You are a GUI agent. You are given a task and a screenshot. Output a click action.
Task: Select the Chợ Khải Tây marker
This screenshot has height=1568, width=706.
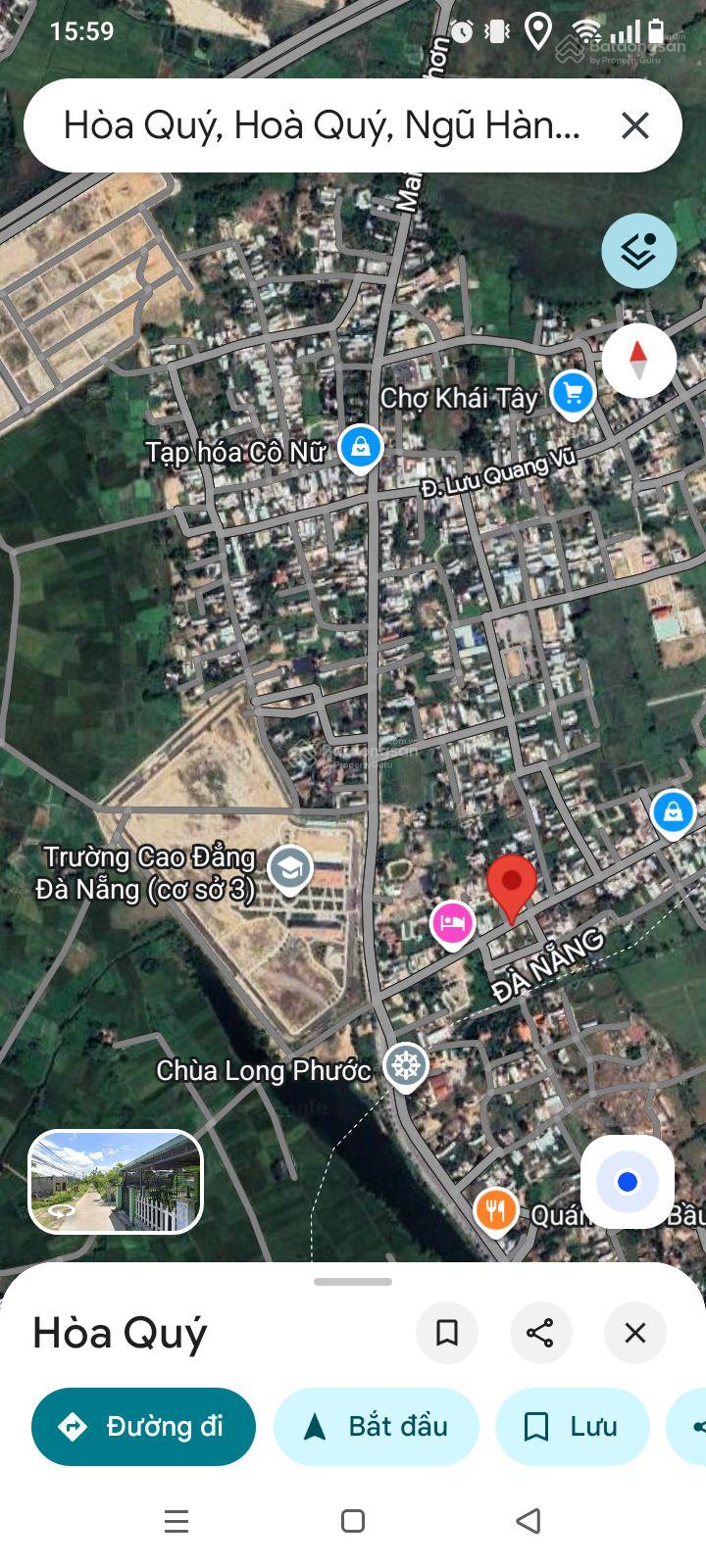(x=573, y=394)
